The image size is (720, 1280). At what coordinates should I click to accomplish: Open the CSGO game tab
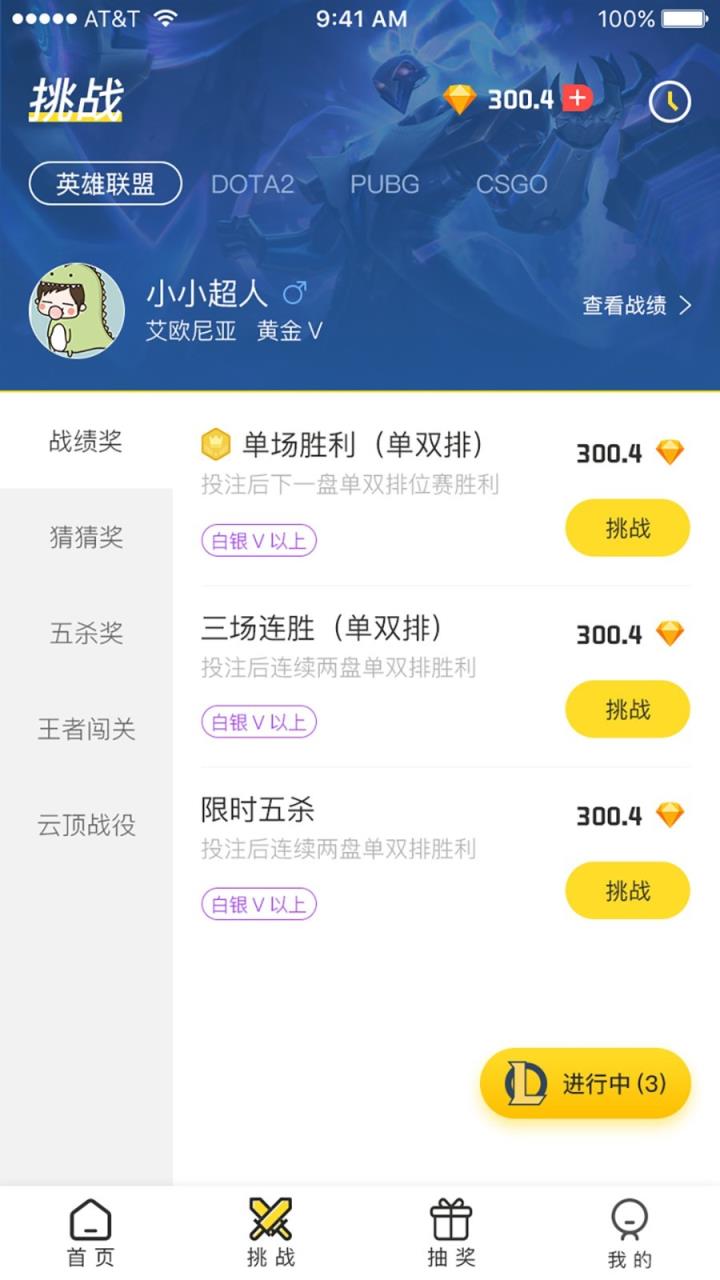point(512,184)
